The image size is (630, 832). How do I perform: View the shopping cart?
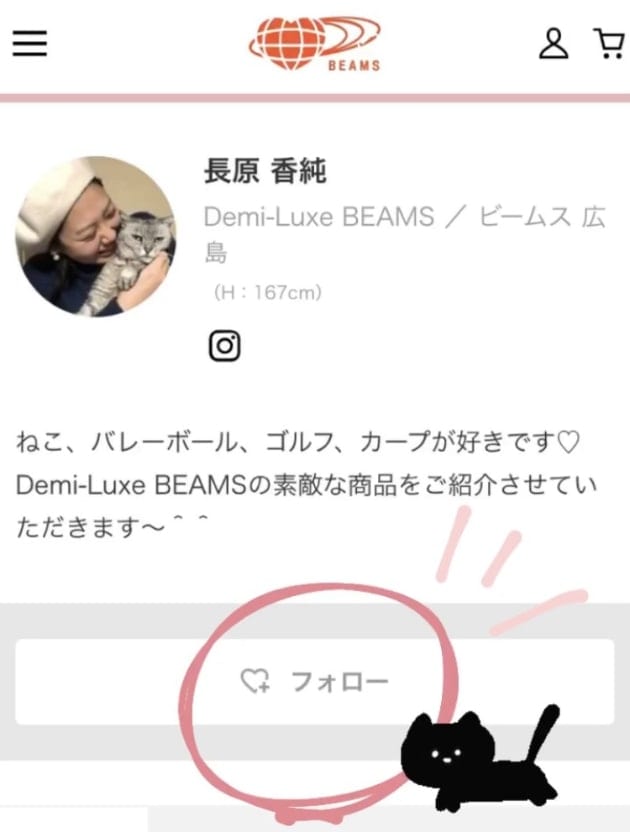608,44
